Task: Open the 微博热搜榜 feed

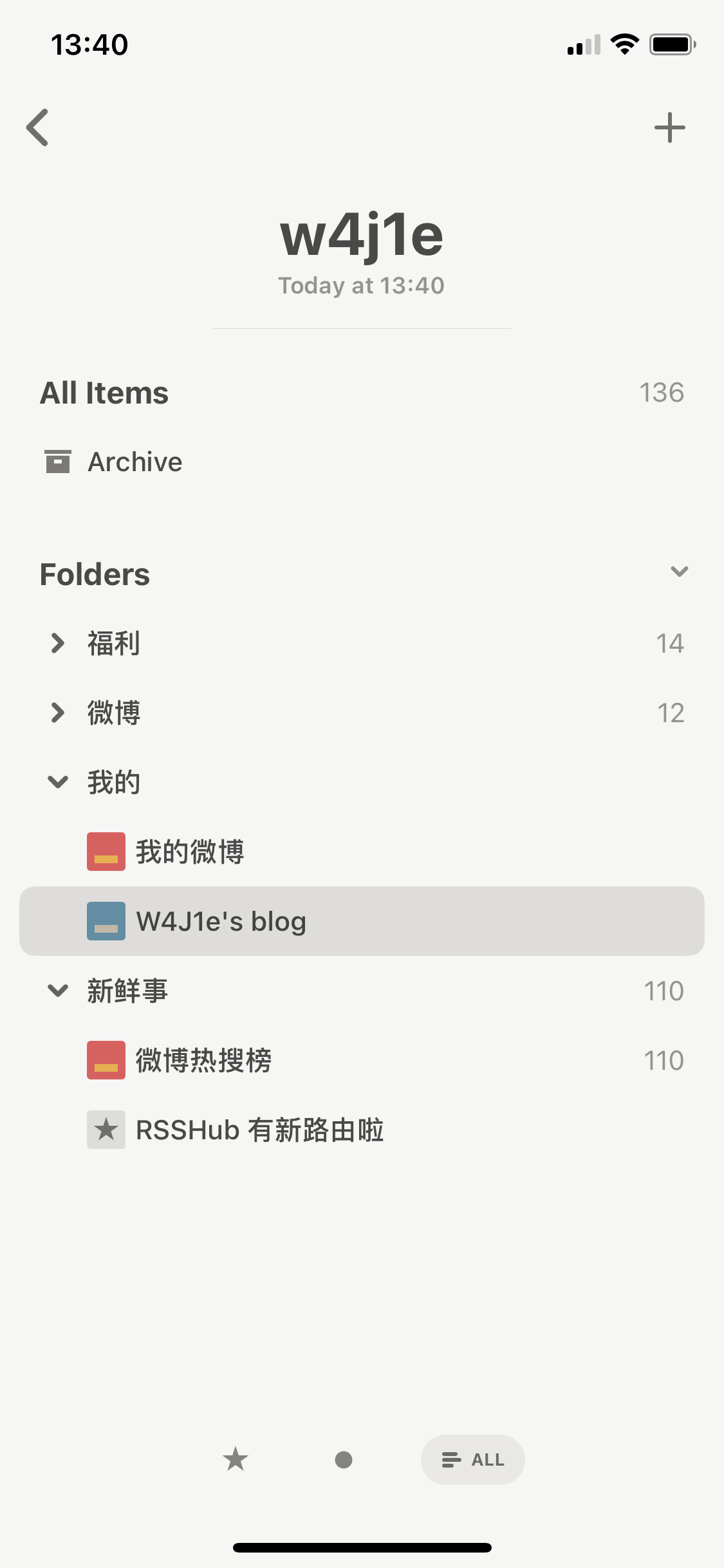Action: (203, 1060)
